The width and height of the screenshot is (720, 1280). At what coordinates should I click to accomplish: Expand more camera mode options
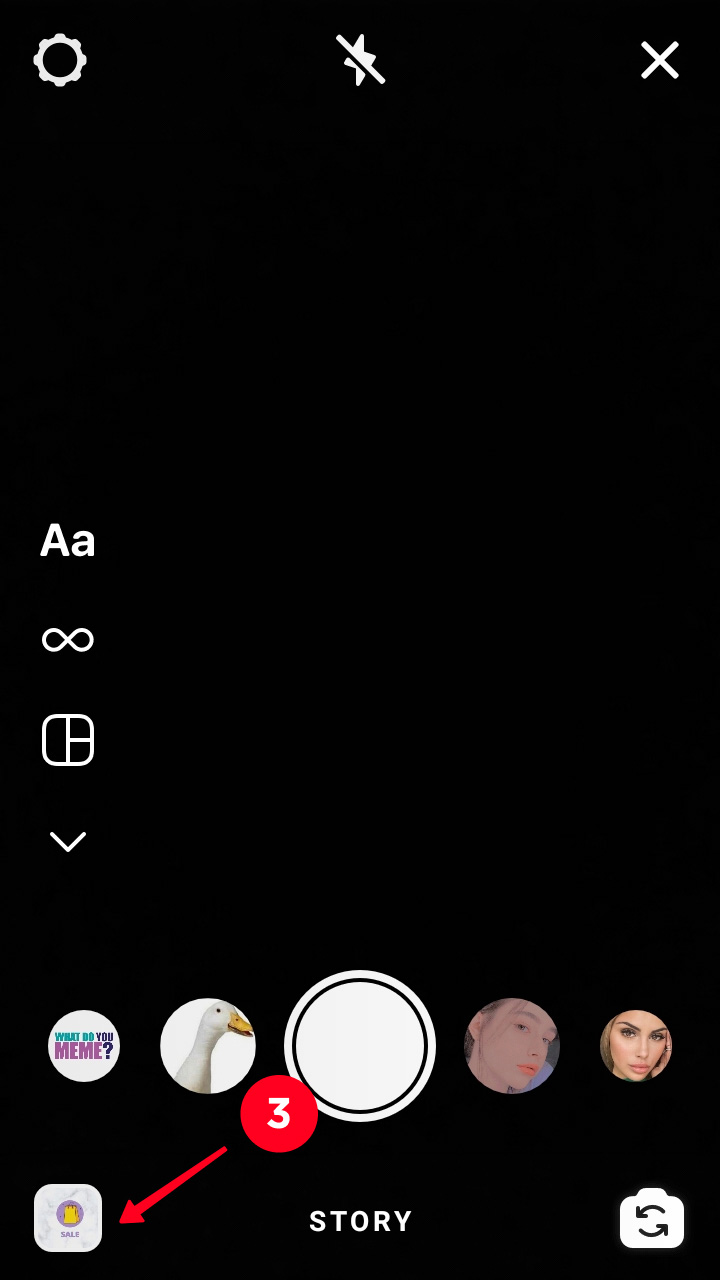point(68,842)
